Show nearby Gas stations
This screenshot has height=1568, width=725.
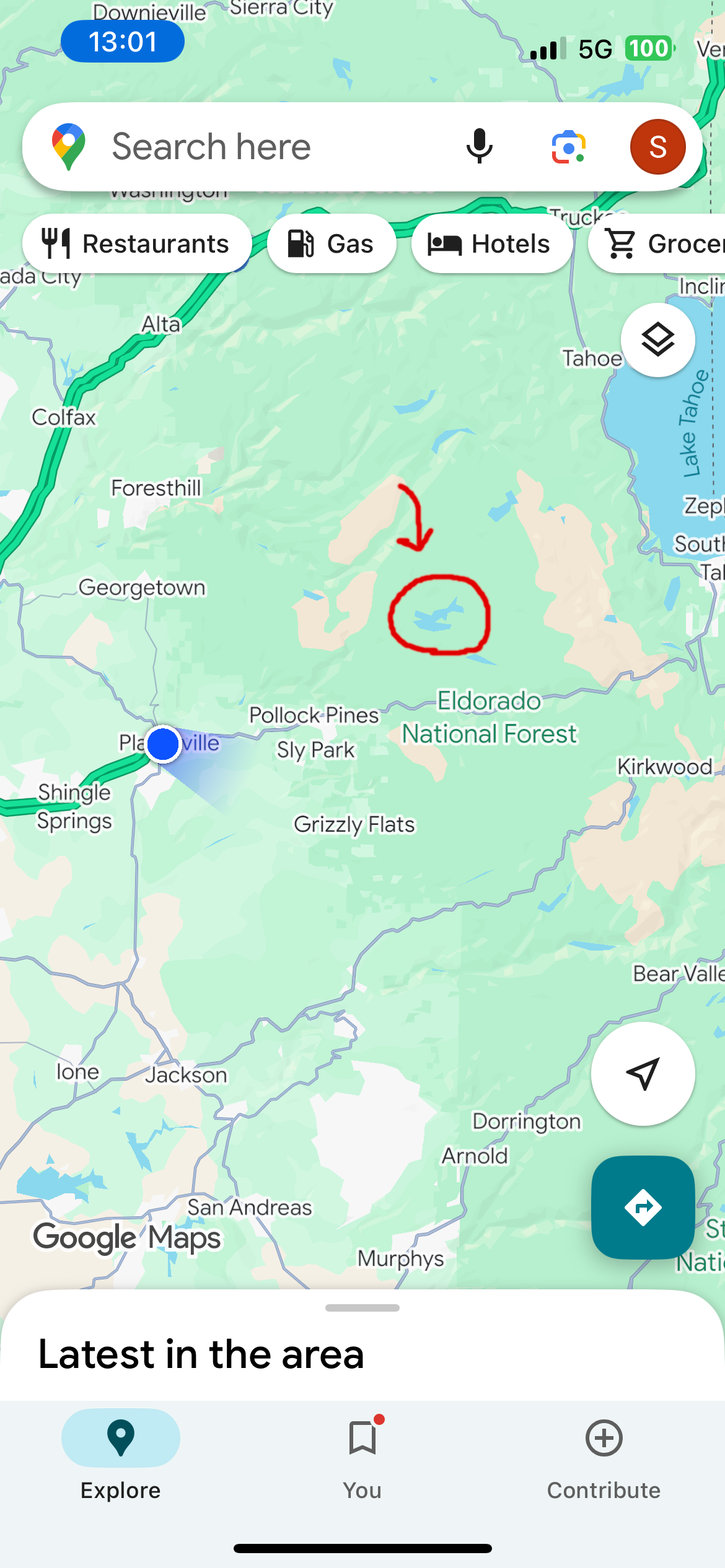[x=332, y=243]
